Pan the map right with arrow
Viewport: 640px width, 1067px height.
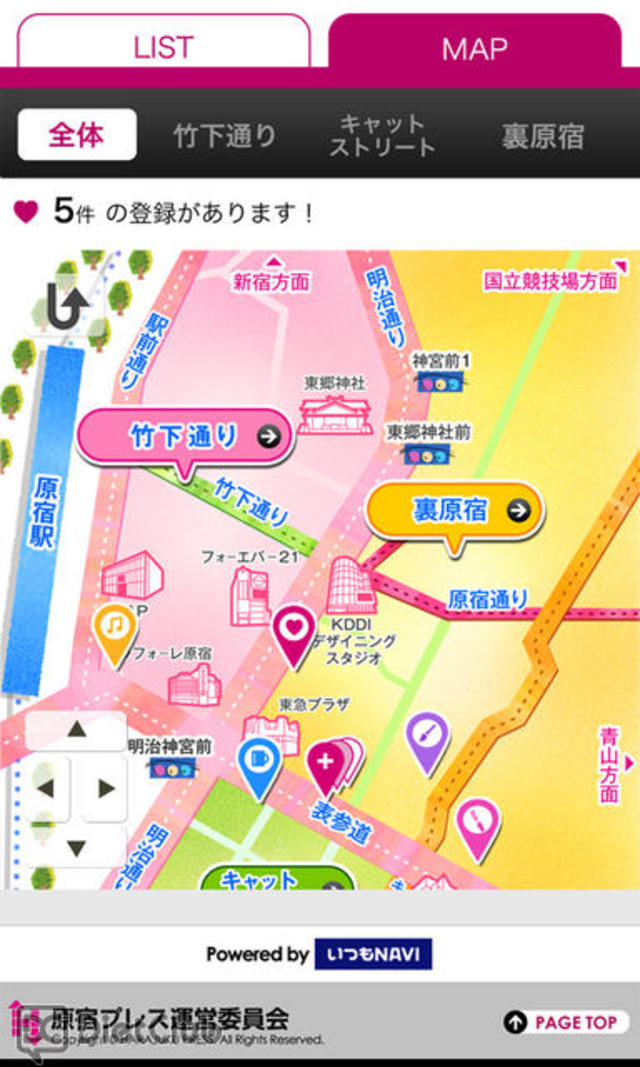(x=106, y=788)
